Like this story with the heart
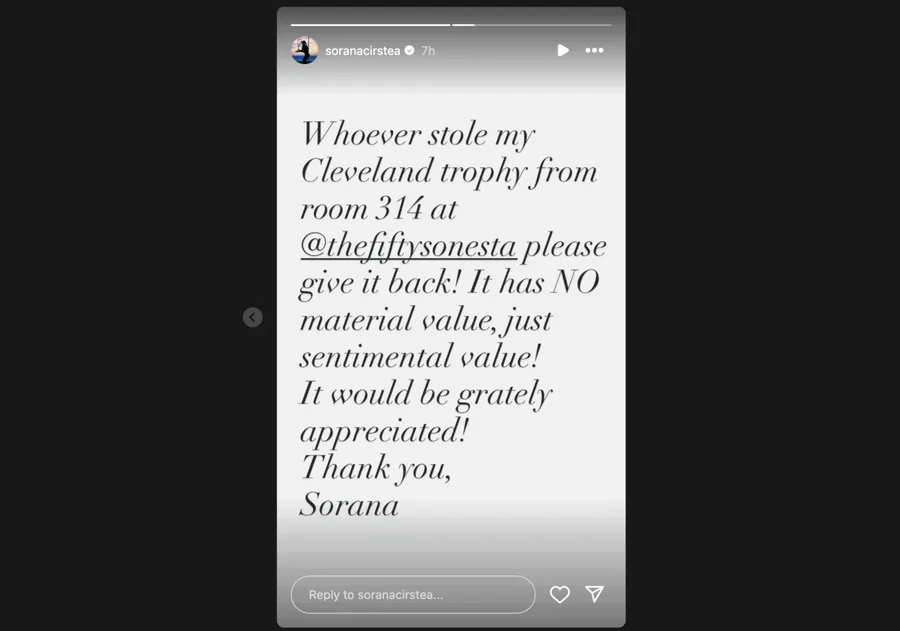This screenshot has height=631, width=900. 560,594
